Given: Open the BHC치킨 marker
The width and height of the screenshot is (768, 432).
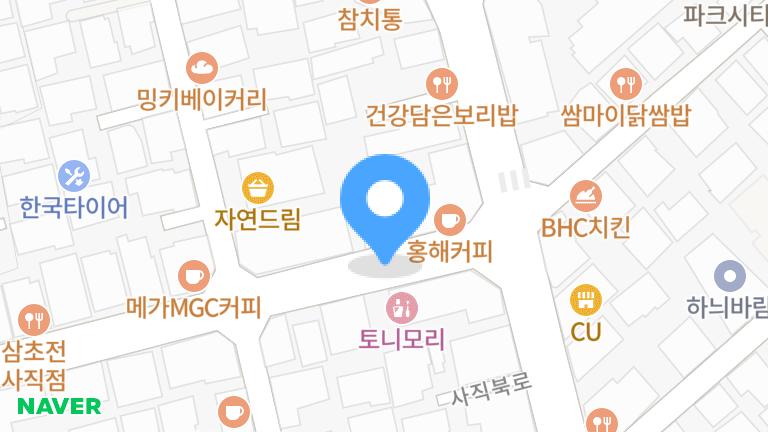Looking at the screenshot, I should [x=586, y=195].
